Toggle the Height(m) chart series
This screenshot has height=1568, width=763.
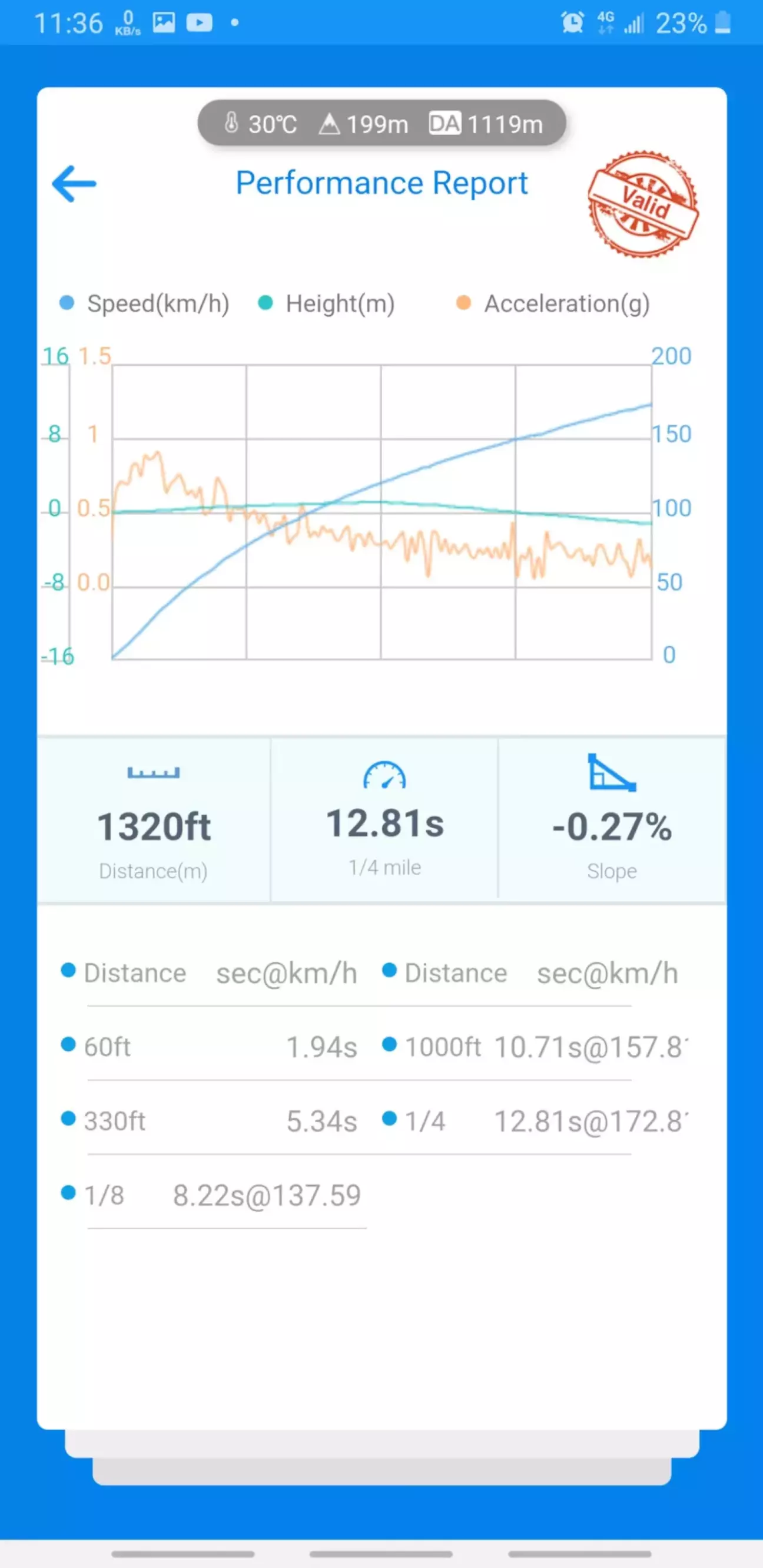[x=327, y=303]
